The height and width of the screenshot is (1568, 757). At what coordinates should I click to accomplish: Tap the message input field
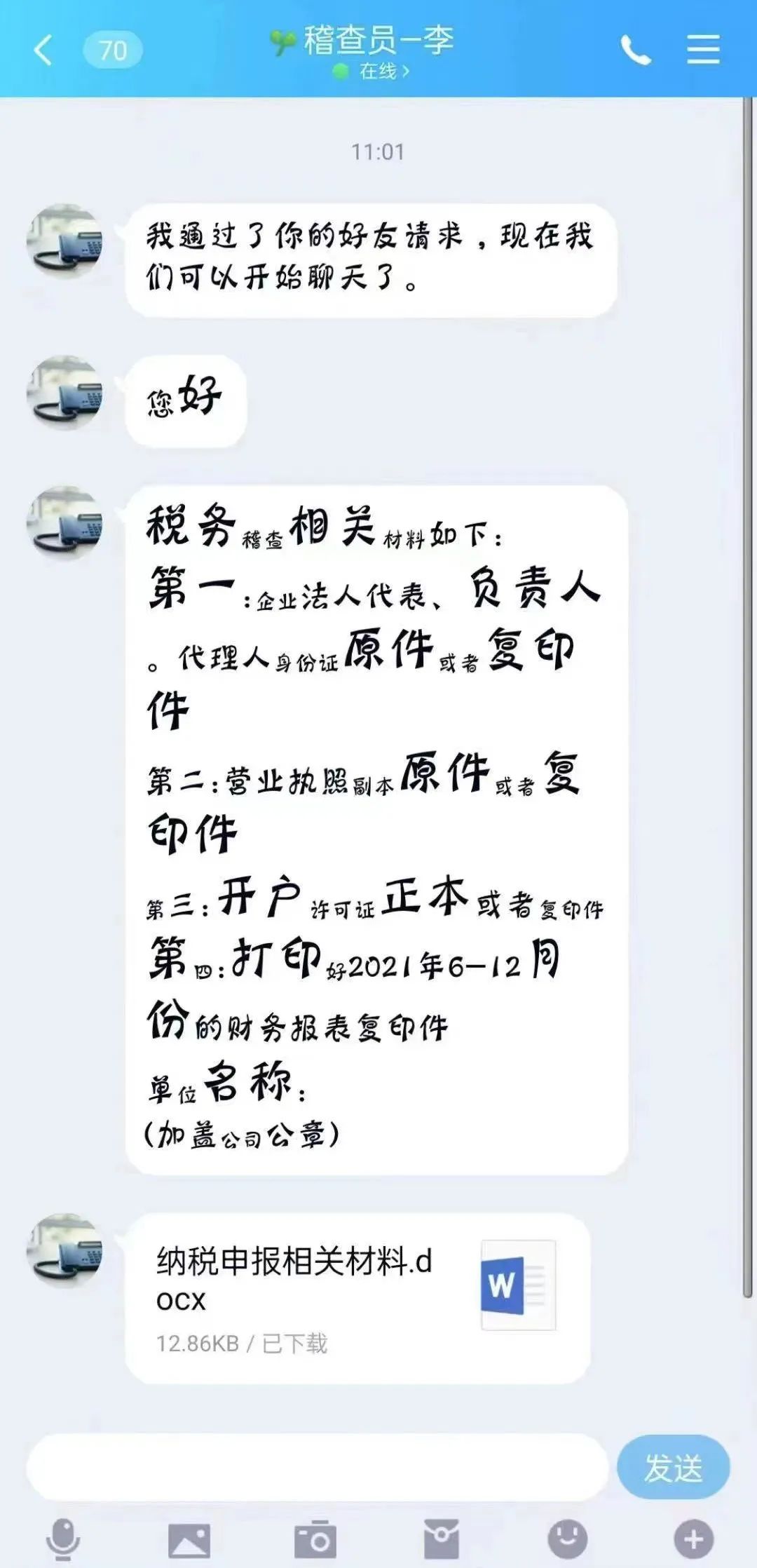click(317, 1468)
